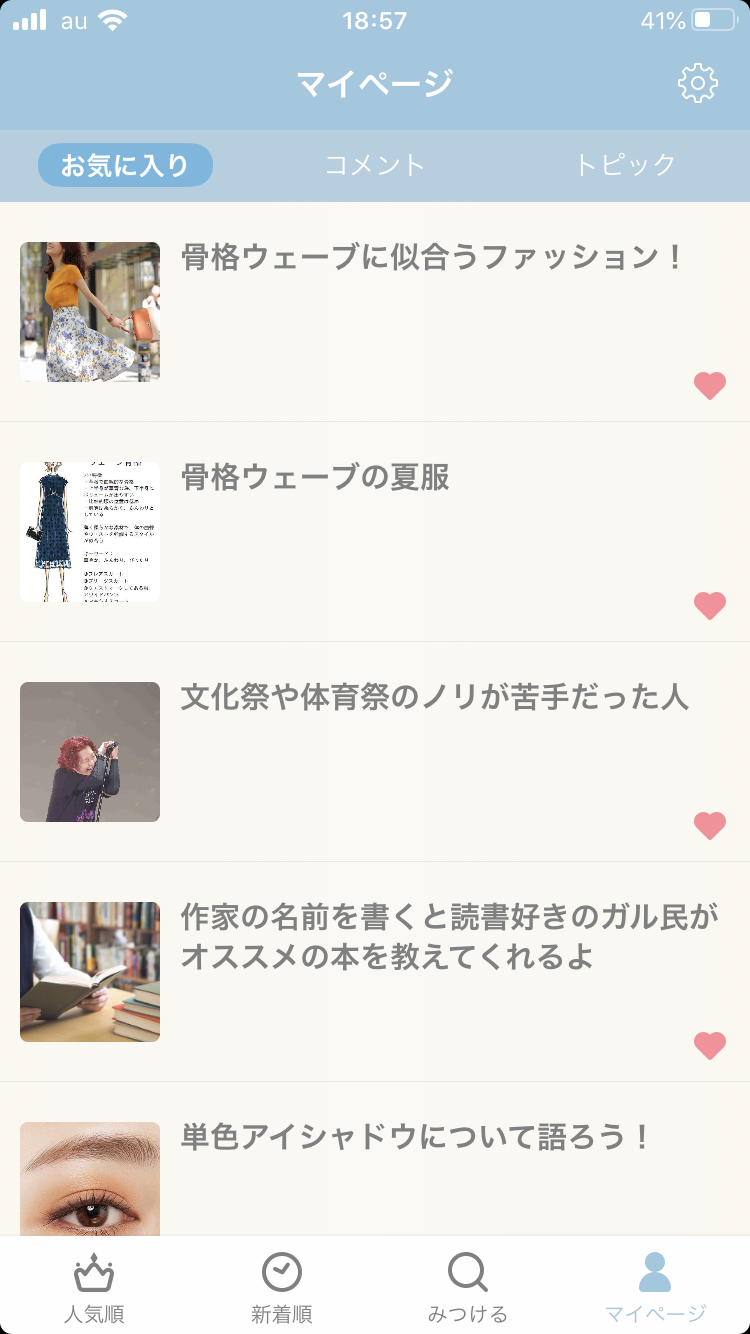Viewport: 750px width, 1334px height.
Task: Tap the heart icon on 骨格ウェーブの夏服
Action: pos(709,605)
